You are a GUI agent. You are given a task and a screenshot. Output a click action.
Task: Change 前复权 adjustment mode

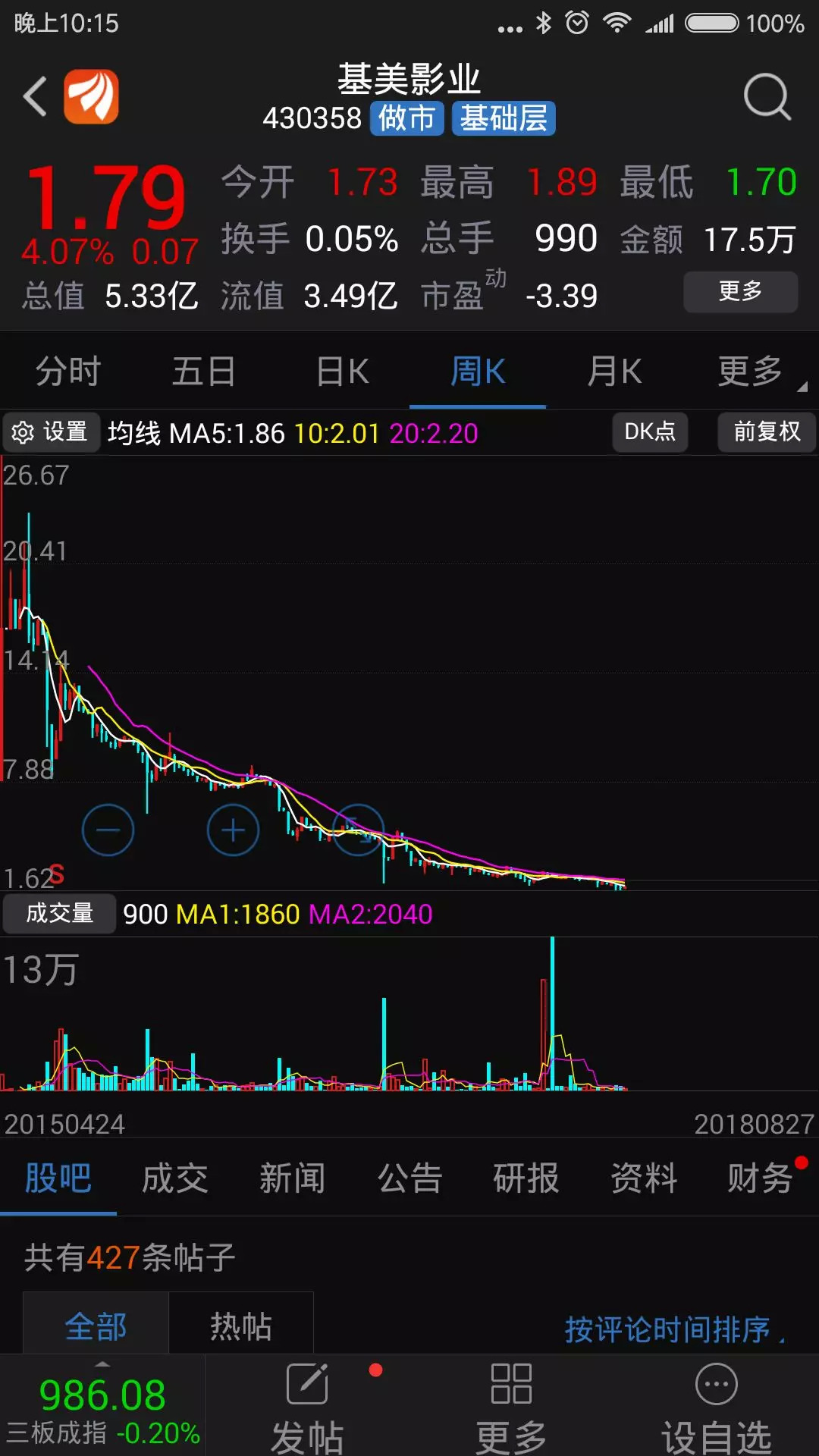click(766, 432)
